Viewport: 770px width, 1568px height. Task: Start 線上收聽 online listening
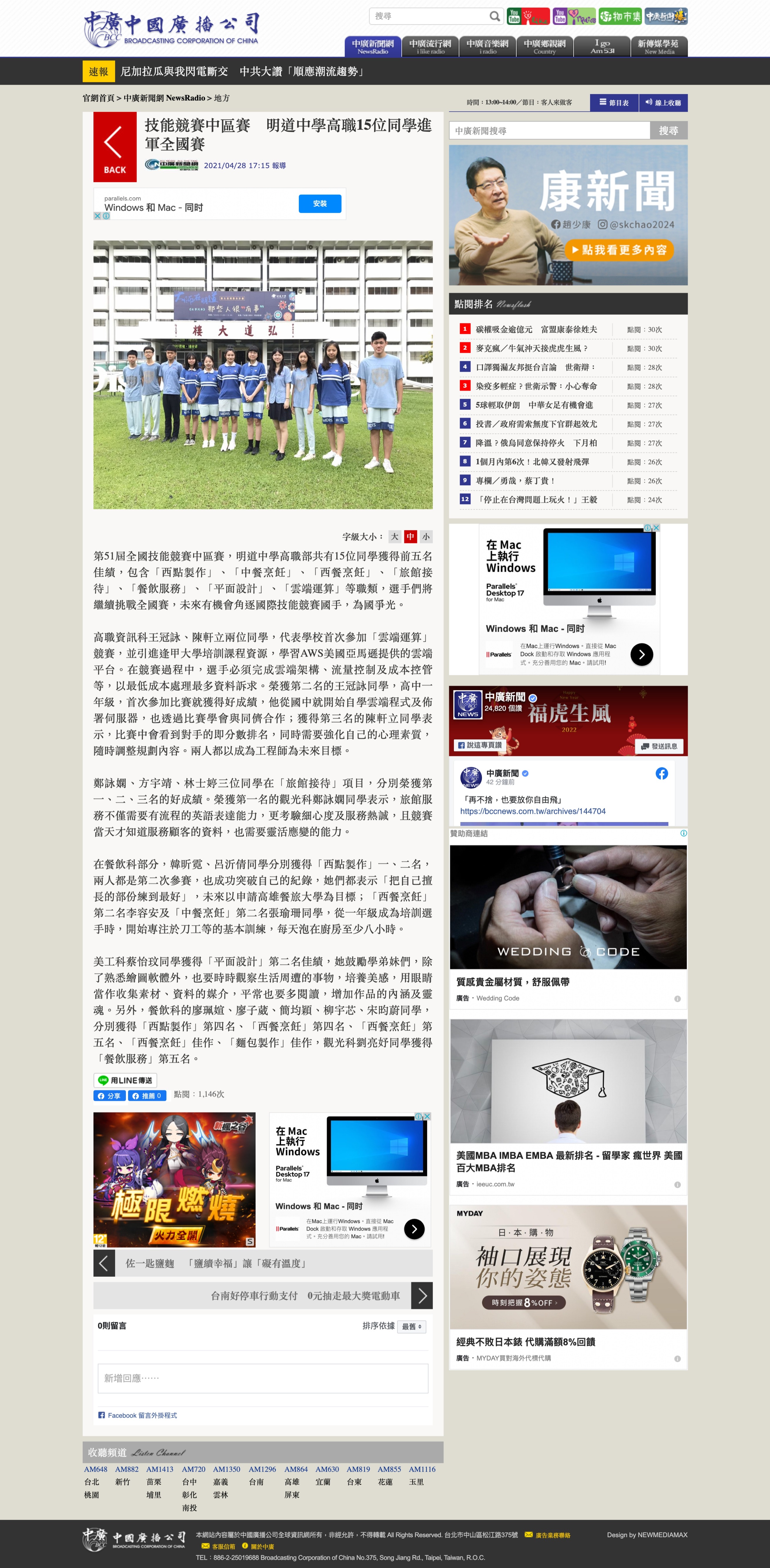pos(663,102)
